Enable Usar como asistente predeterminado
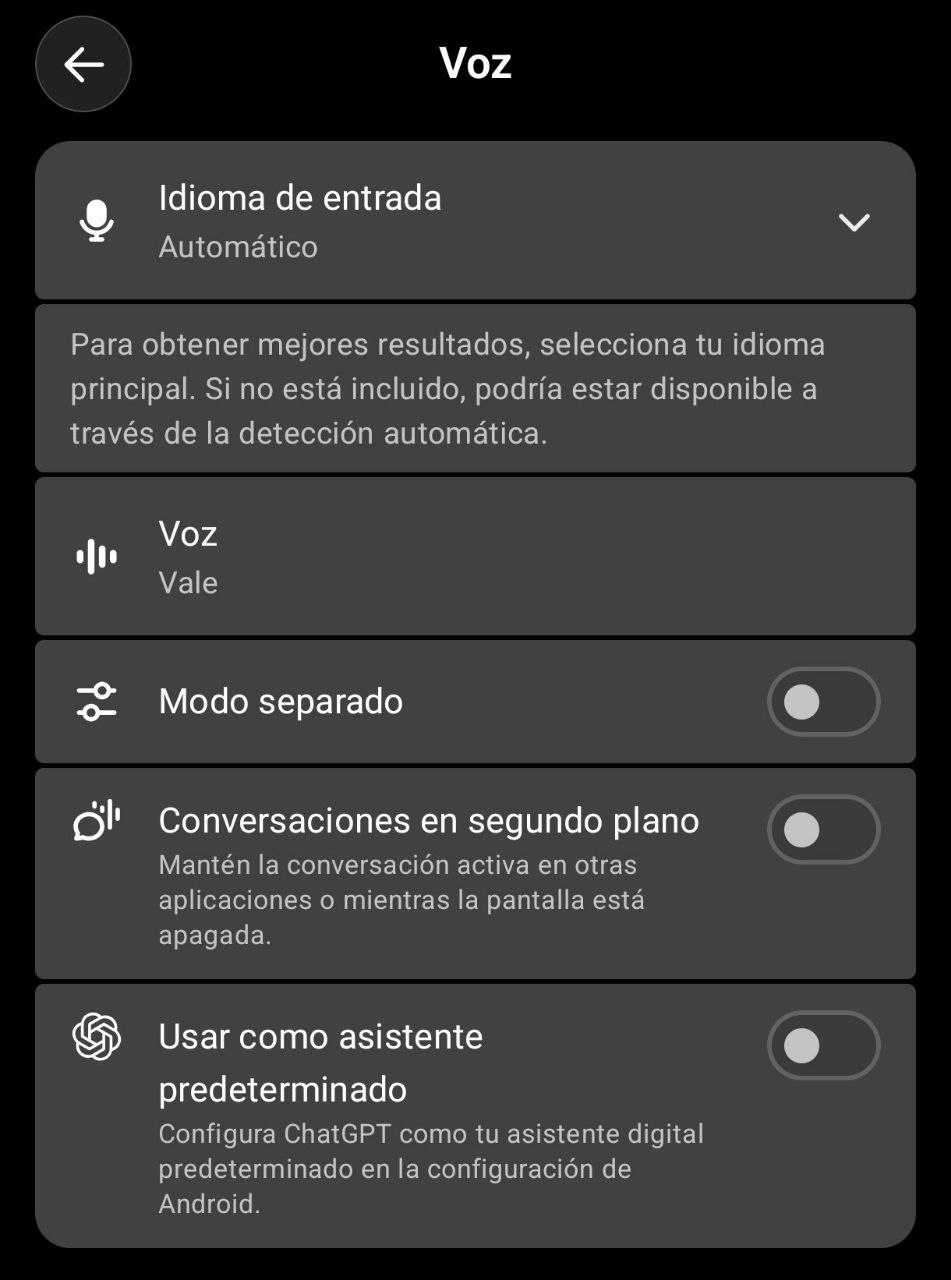This screenshot has height=1280, width=951. [x=823, y=1045]
